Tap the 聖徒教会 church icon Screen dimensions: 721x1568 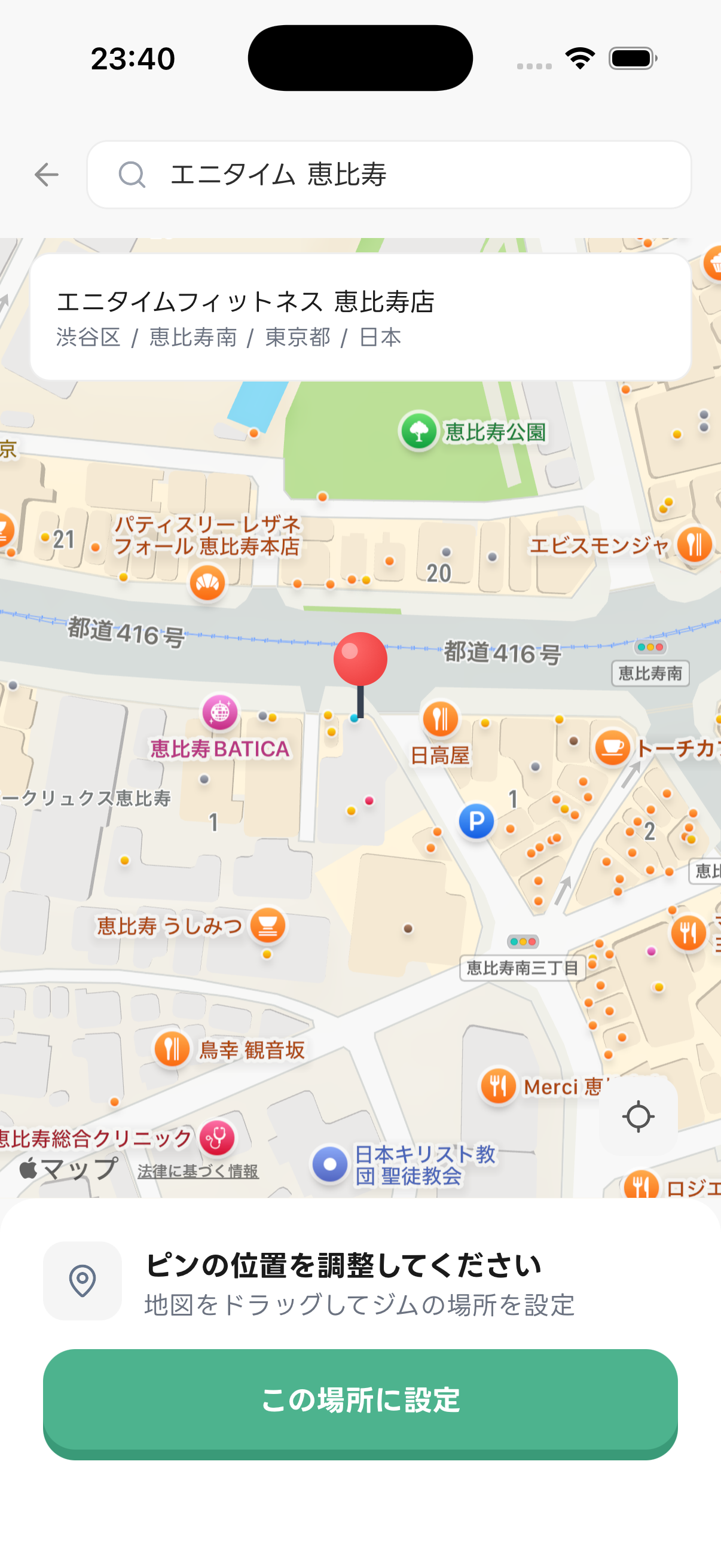[x=329, y=1164]
